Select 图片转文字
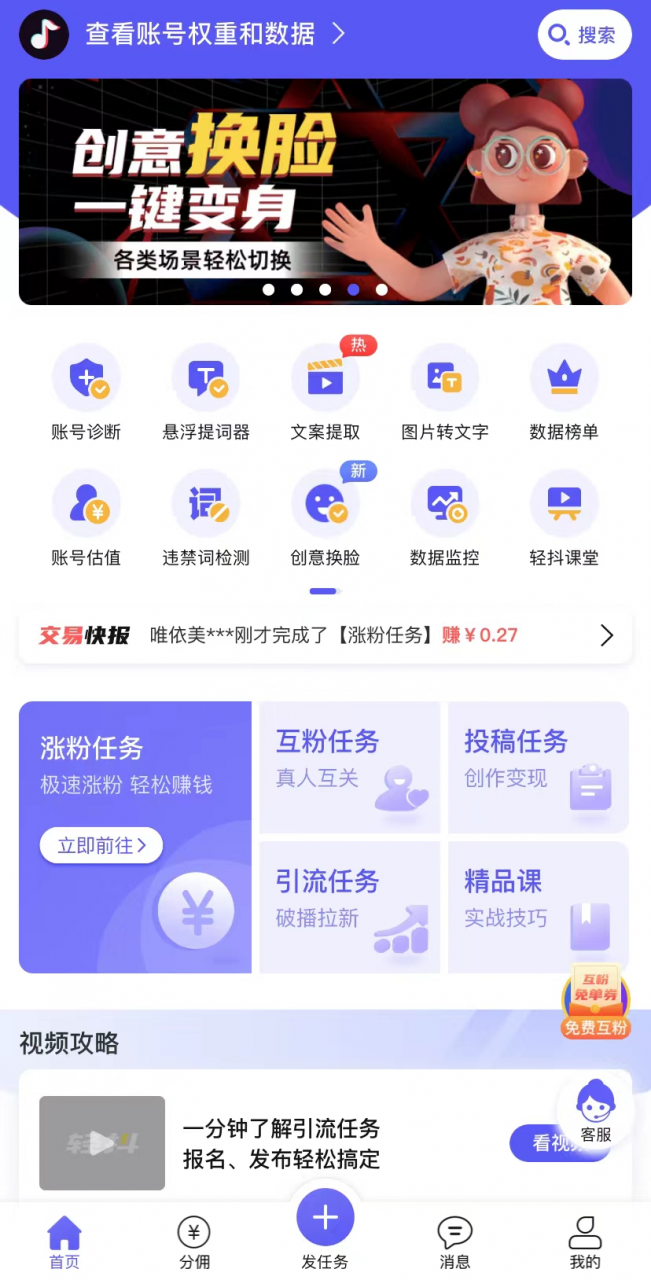651x1280 pixels. coord(444,392)
